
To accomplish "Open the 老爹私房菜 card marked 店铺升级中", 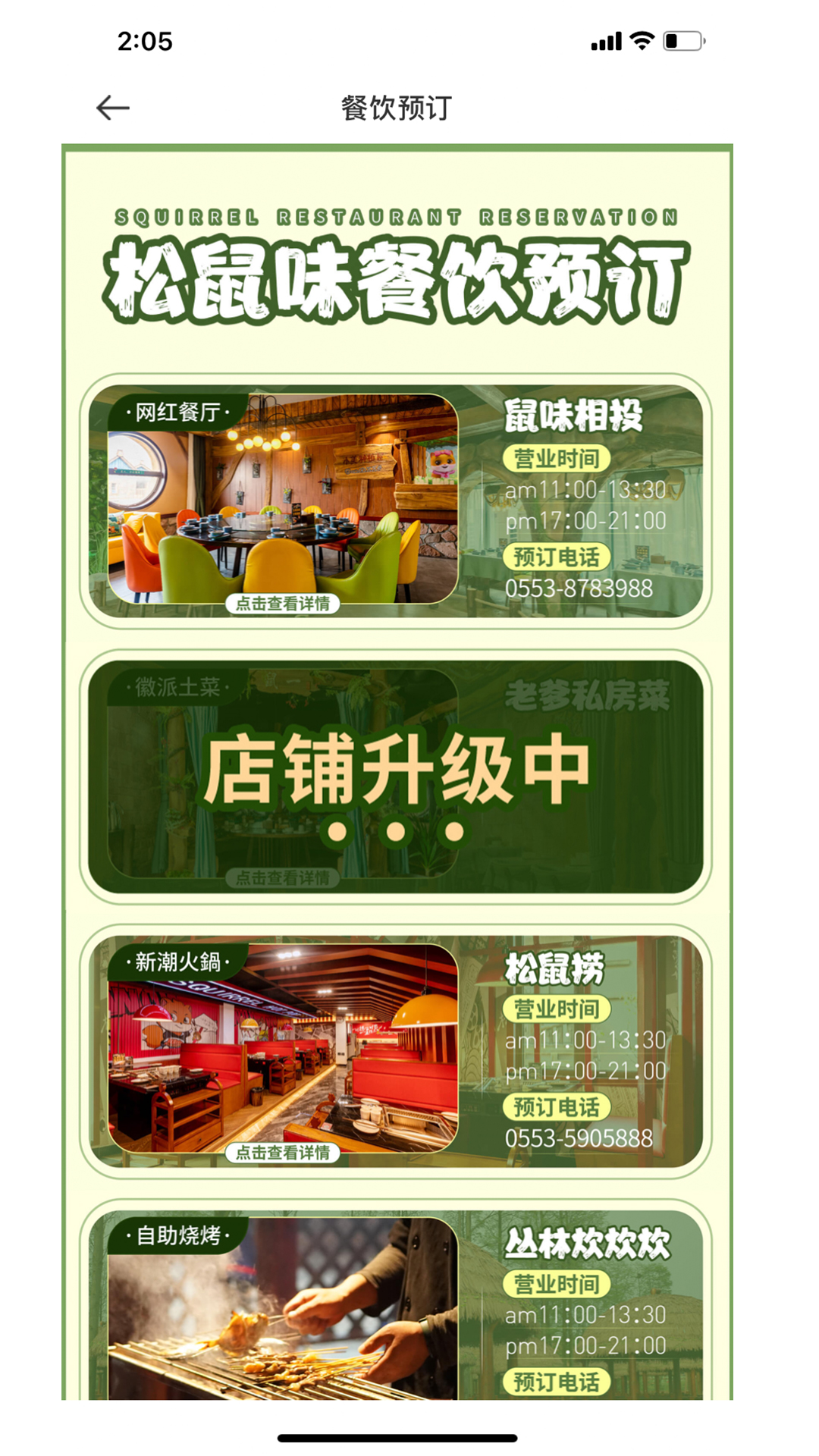I will coord(395,777).
